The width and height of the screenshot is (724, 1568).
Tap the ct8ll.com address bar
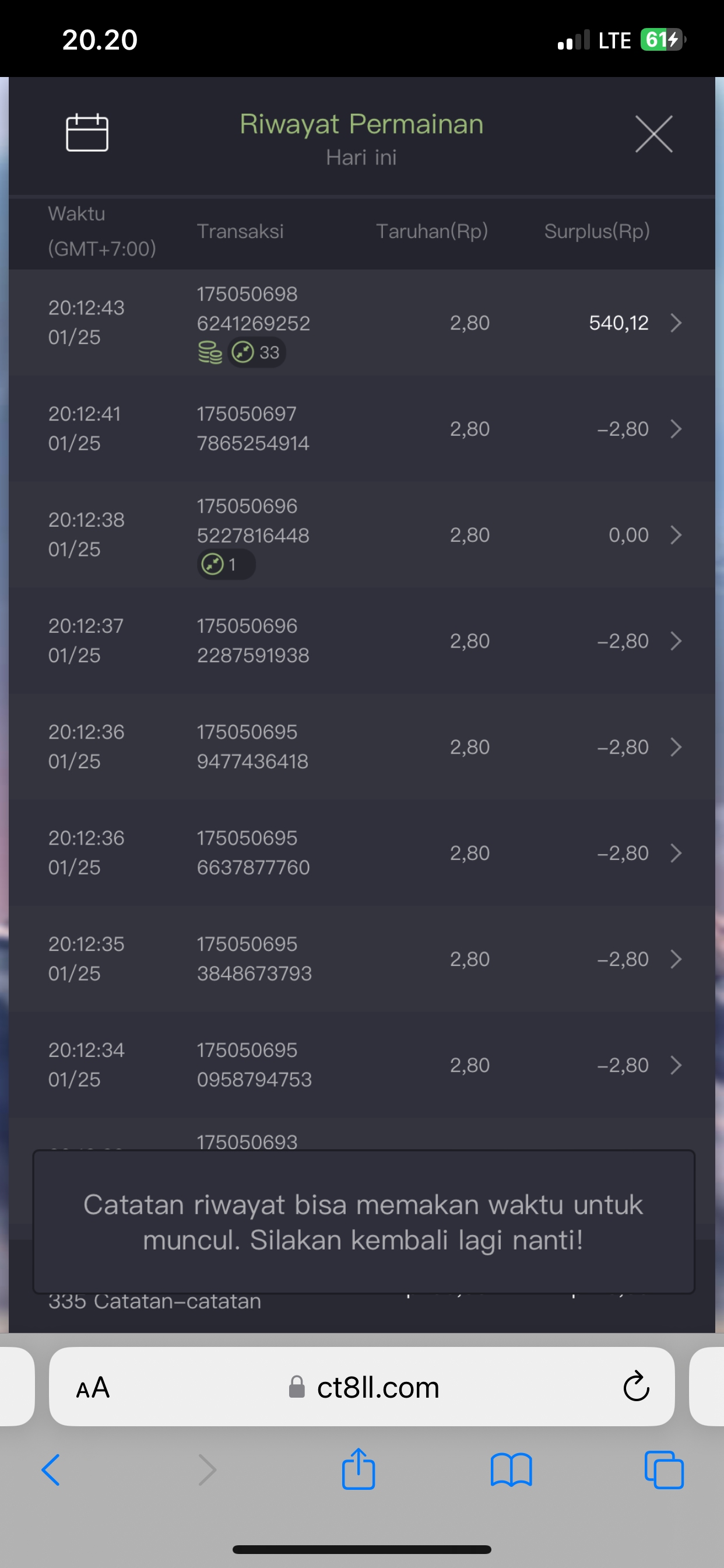(x=377, y=1388)
